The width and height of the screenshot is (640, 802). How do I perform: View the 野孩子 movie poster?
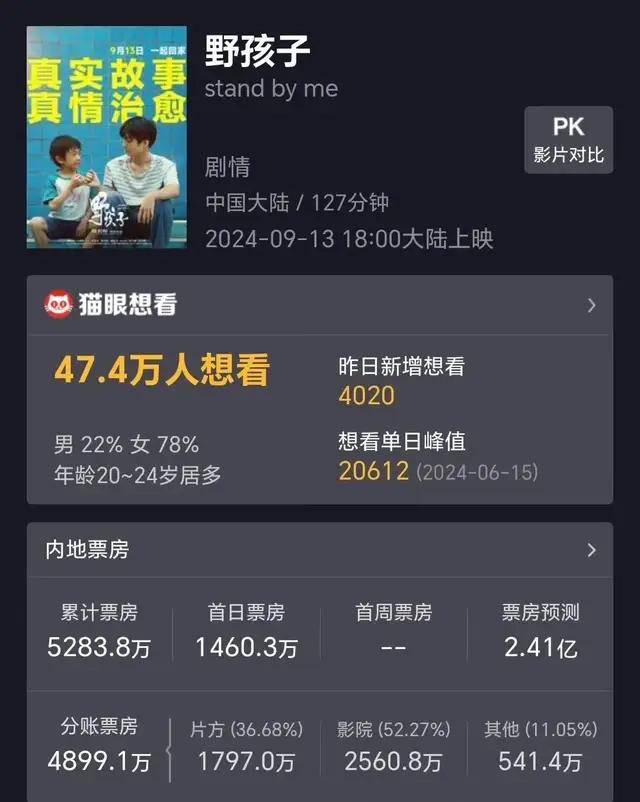107,137
